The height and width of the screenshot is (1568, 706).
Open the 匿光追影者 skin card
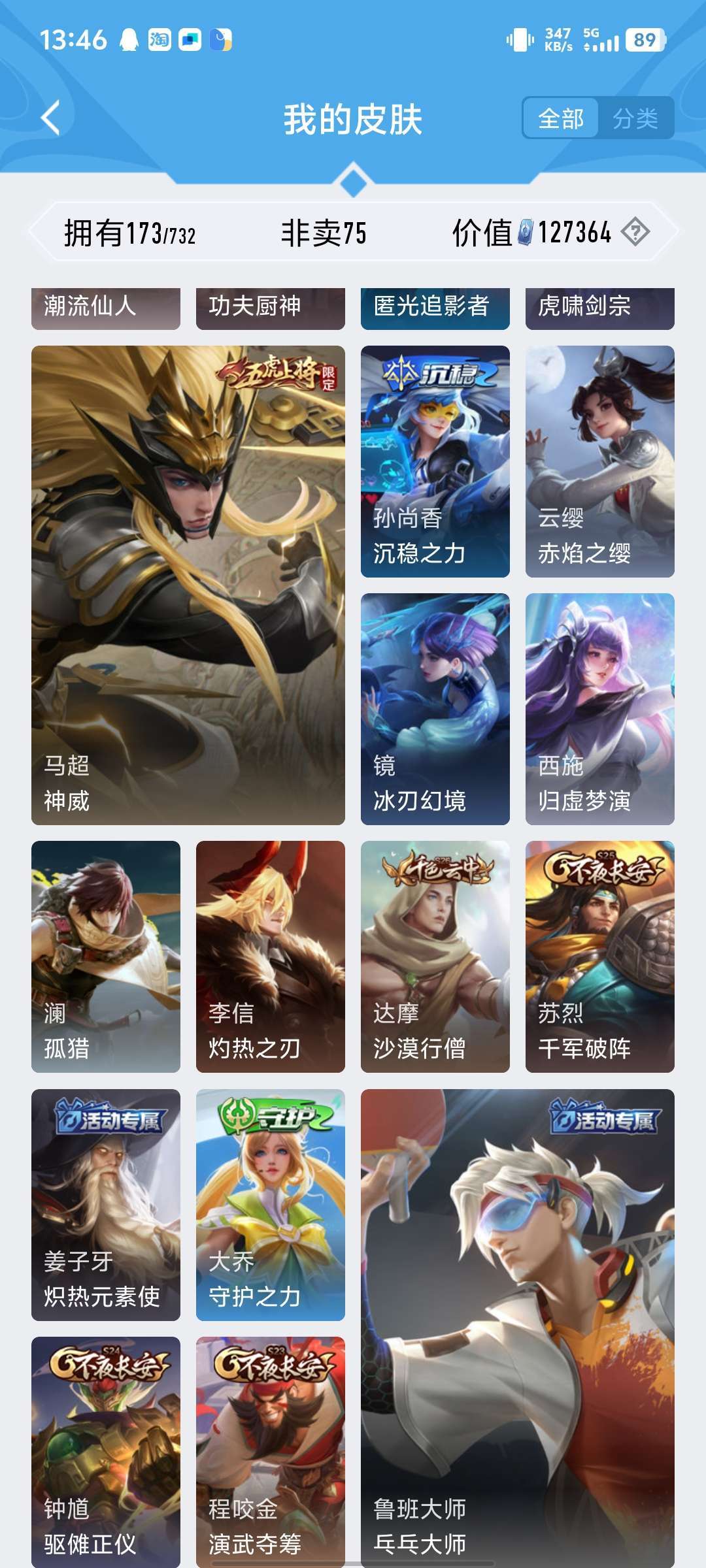click(435, 308)
